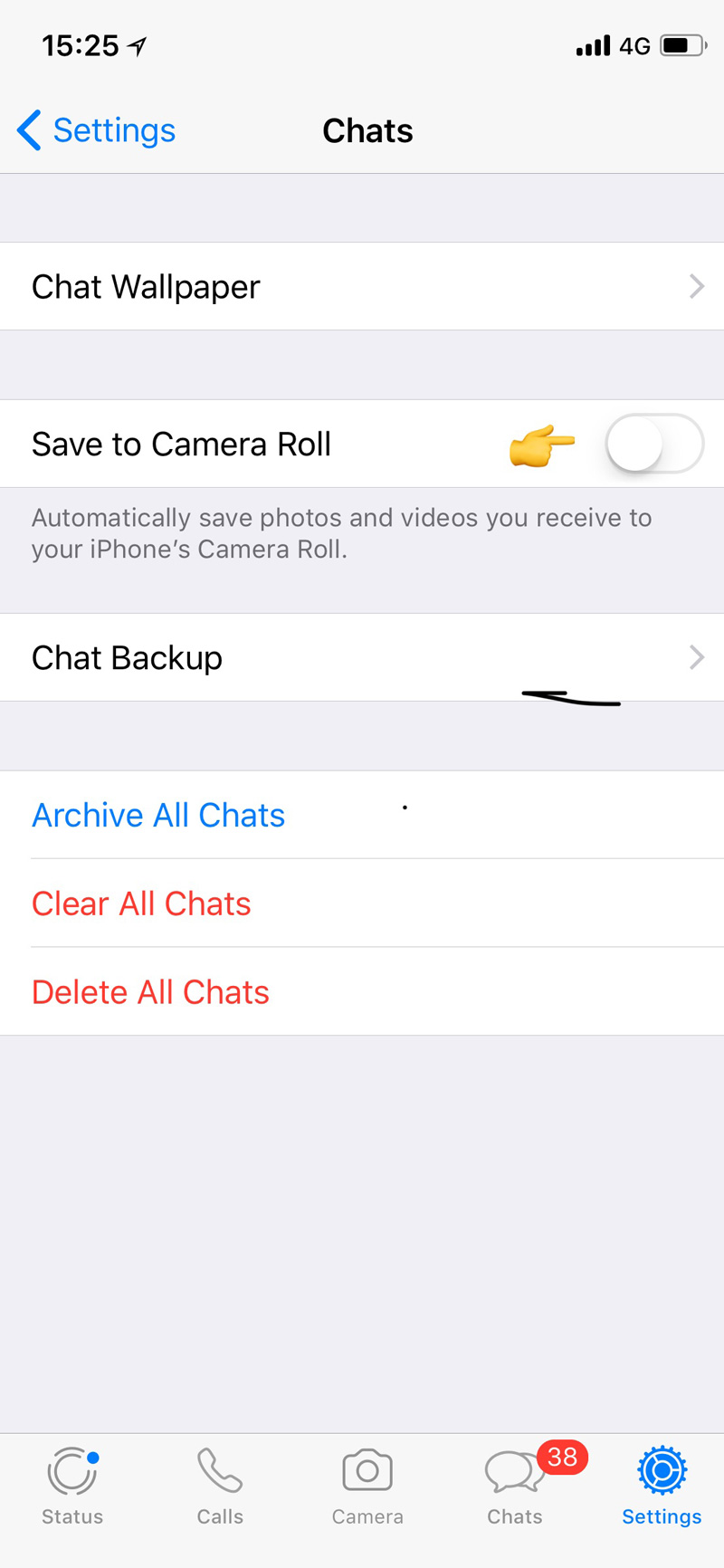Viewport: 724px width, 1568px height.
Task: Tap Delete All Chats
Action: point(150,993)
